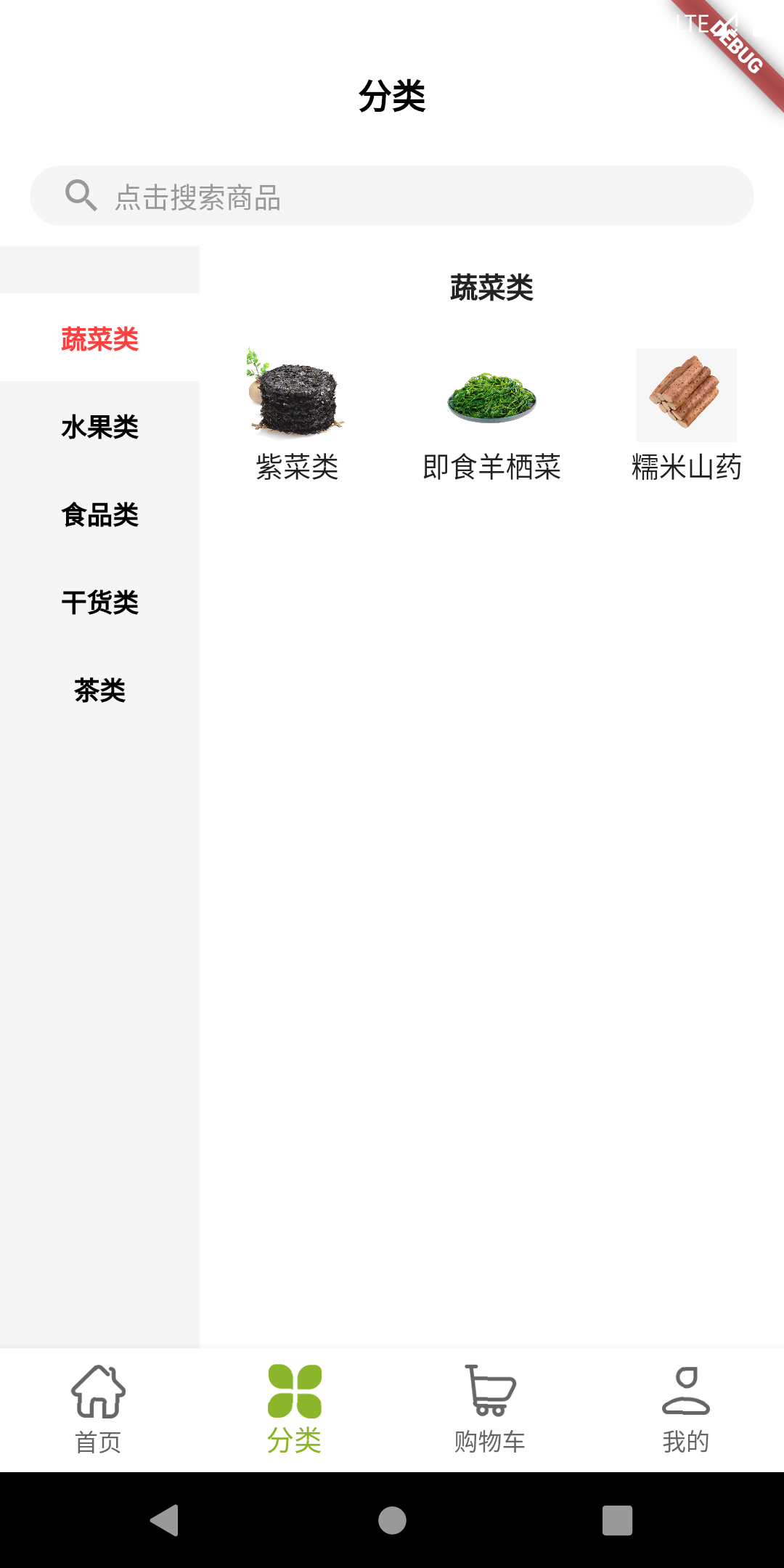Switch to the 我的 tab
Image resolution: width=784 pixels, height=1568 pixels.
(x=686, y=1410)
